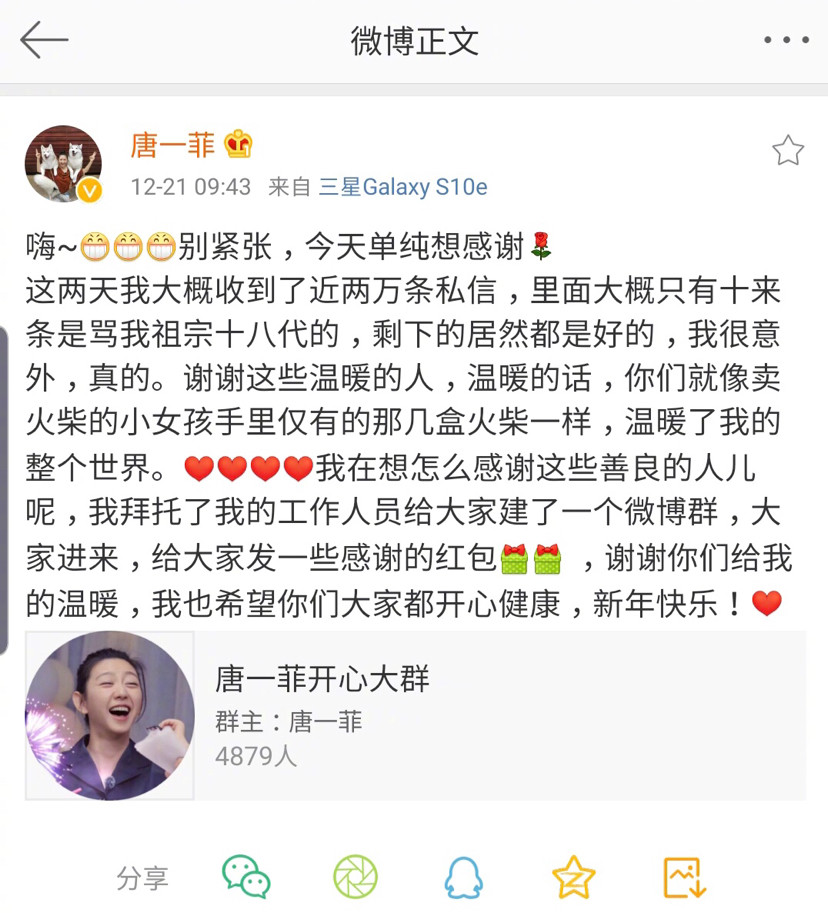Open 唐一菲's profile avatar
The height and width of the screenshot is (913, 828).
(63, 164)
